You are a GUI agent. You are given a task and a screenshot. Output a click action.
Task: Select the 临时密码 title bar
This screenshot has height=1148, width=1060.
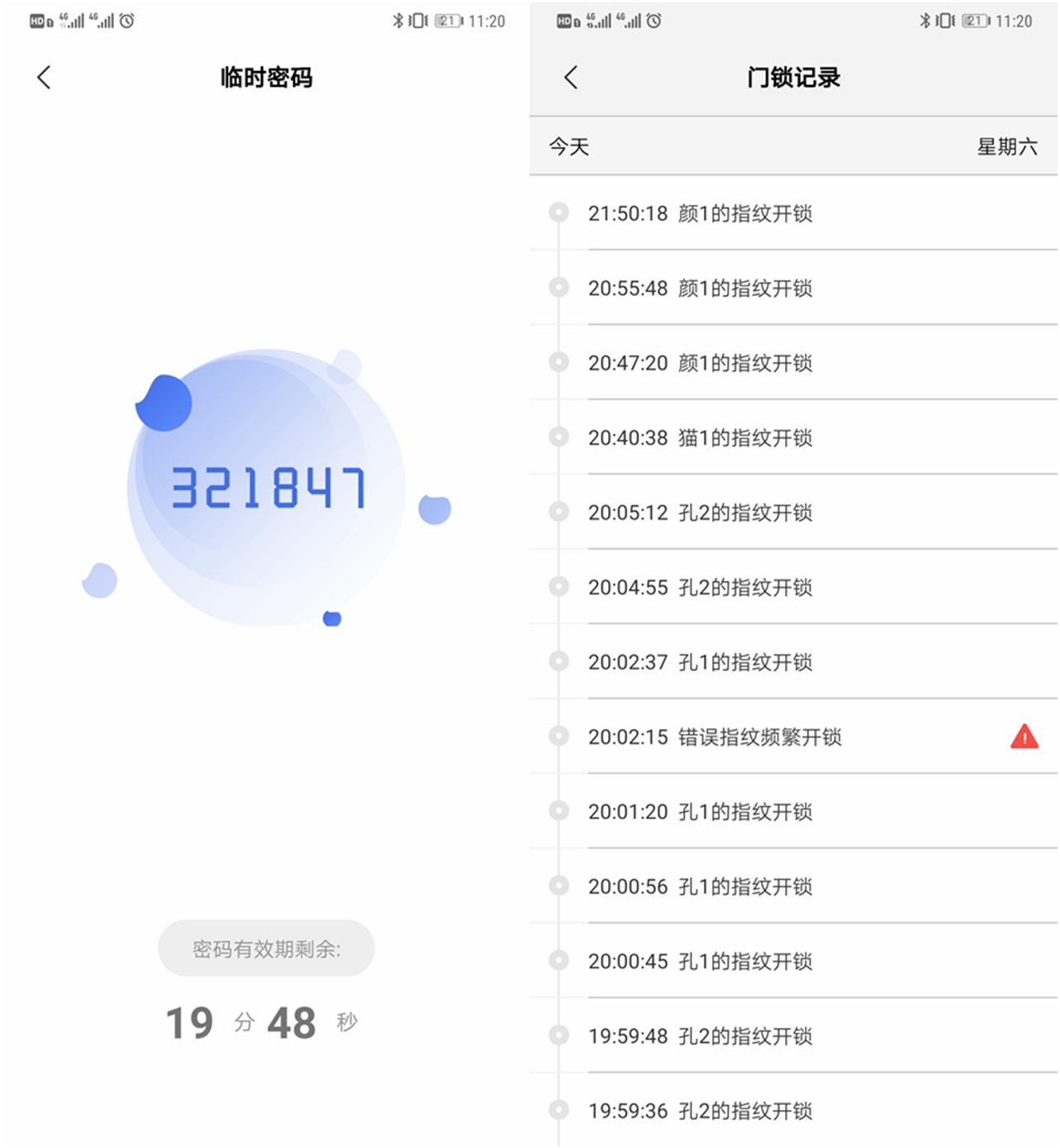click(264, 77)
